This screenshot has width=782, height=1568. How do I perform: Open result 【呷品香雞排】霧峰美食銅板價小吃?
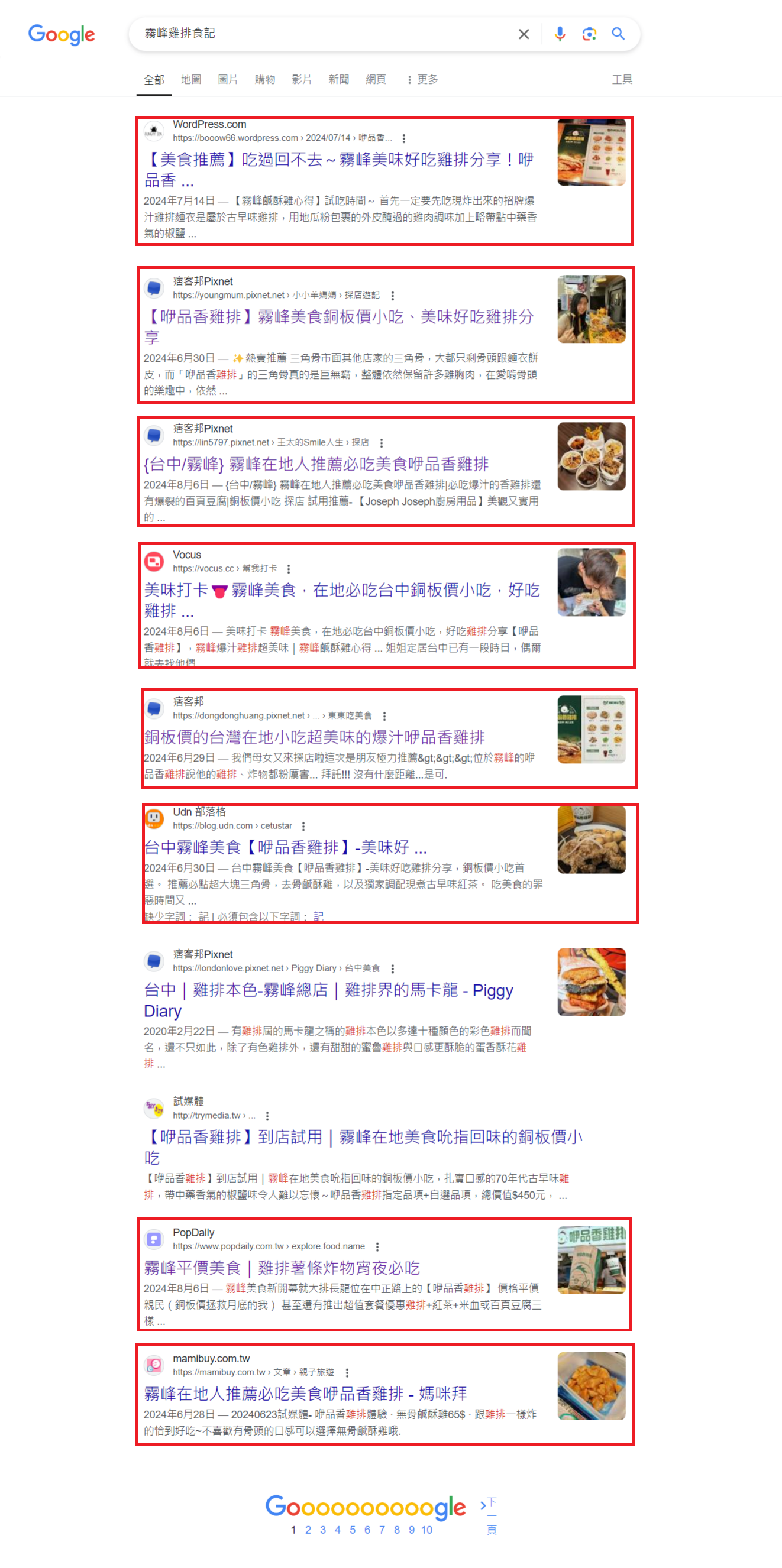(x=338, y=326)
